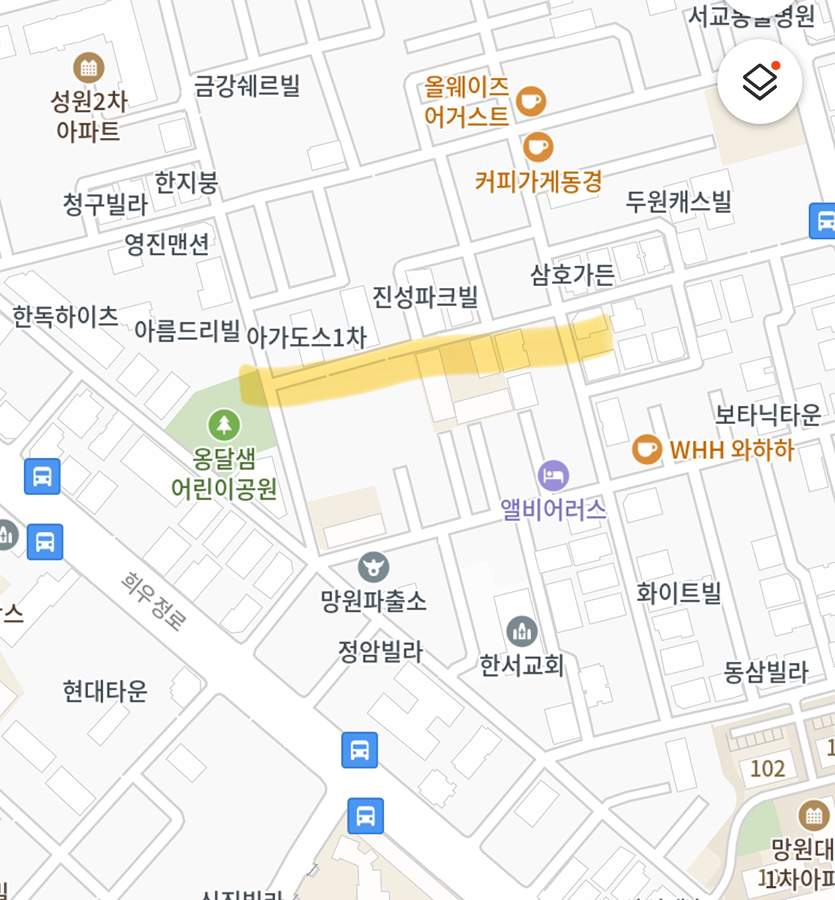Open the 망원파출소 police marker
Screen dimensions: 835x900
[375, 566]
